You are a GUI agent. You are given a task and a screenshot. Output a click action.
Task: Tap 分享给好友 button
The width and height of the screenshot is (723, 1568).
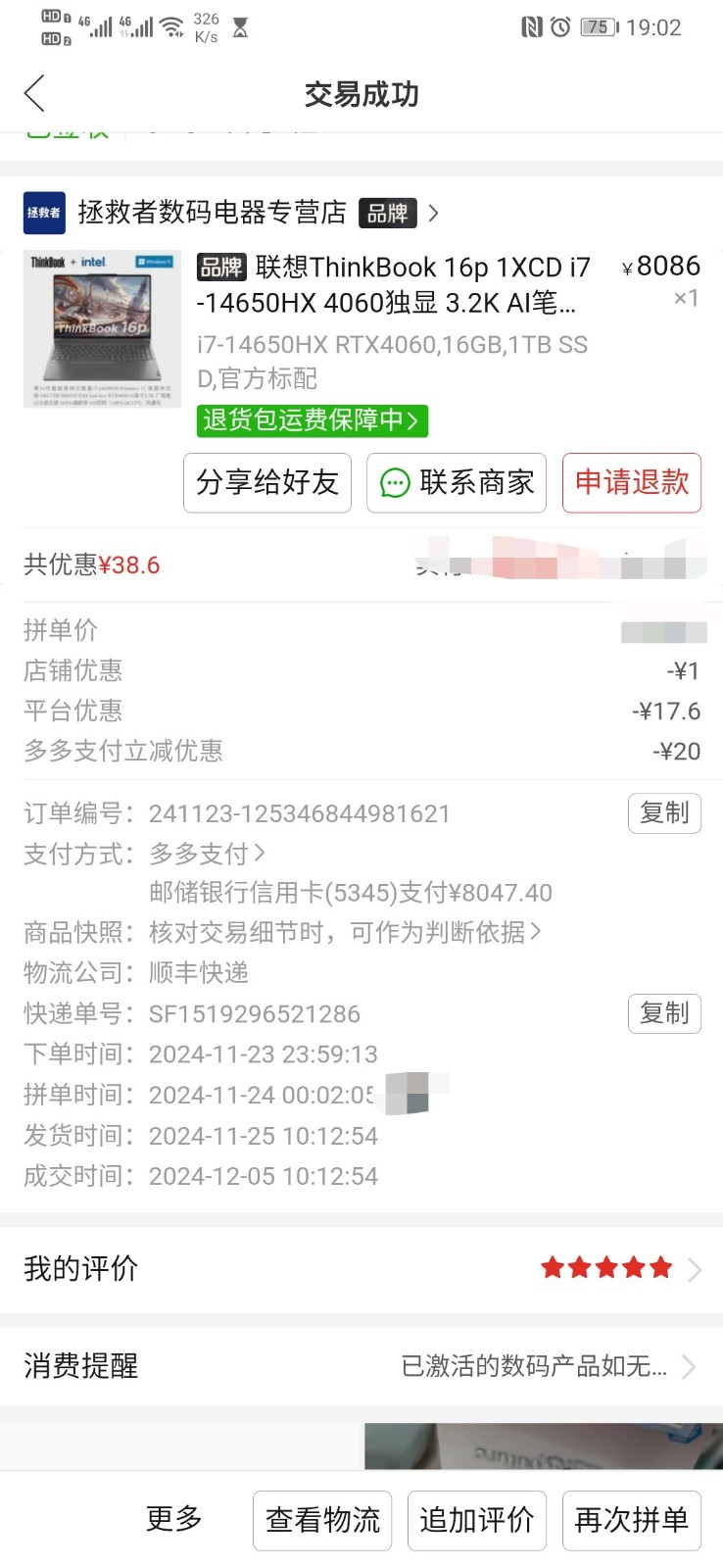tap(266, 482)
